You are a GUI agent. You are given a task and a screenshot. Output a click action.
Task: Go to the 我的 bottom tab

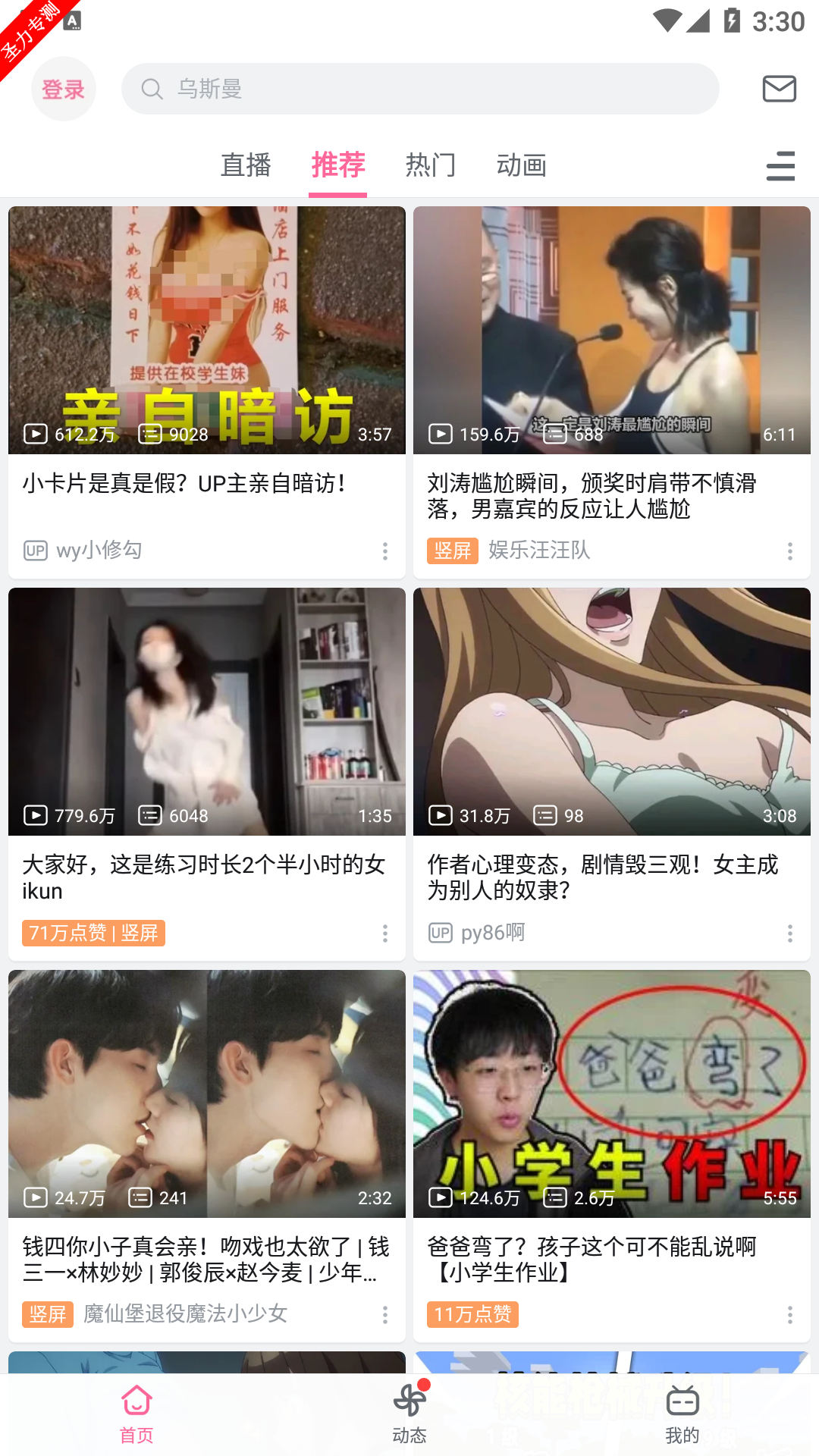click(x=682, y=1414)
